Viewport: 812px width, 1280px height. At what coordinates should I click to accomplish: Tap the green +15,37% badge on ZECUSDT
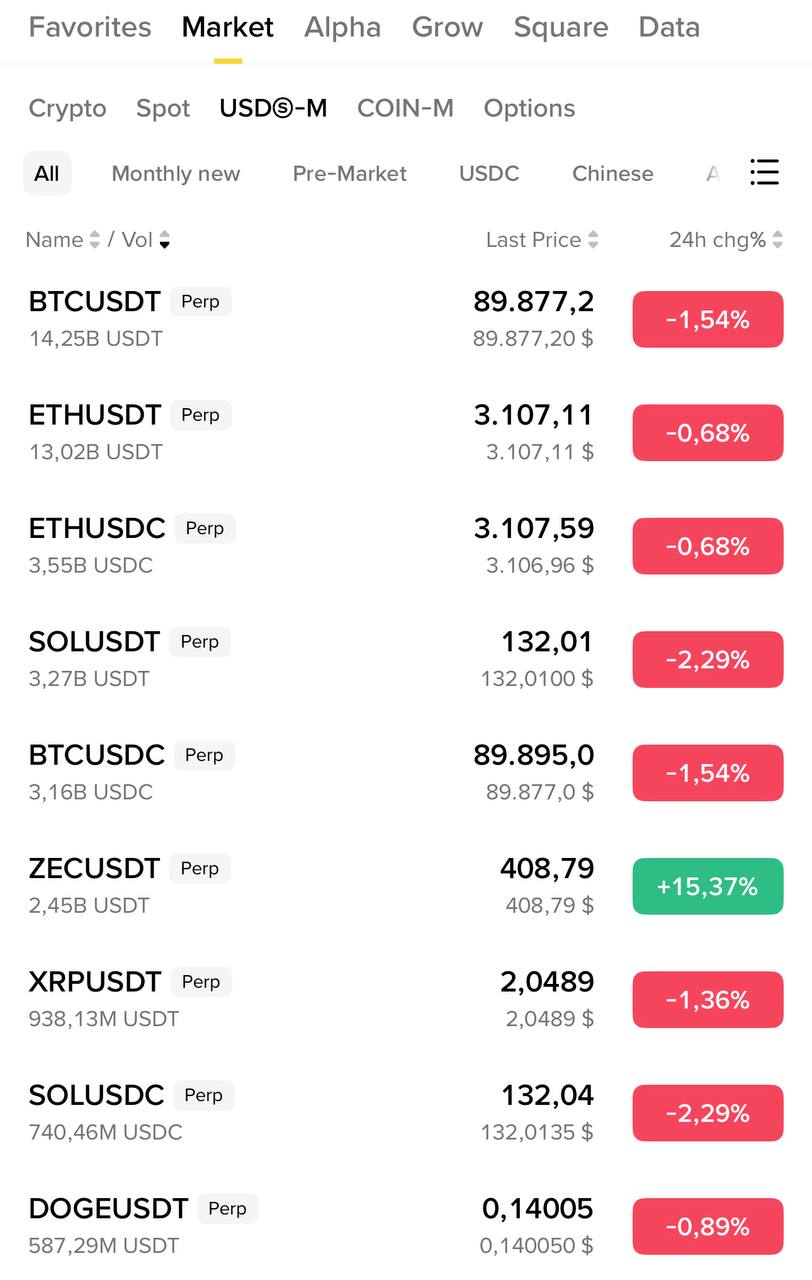[x=707, y=886]
